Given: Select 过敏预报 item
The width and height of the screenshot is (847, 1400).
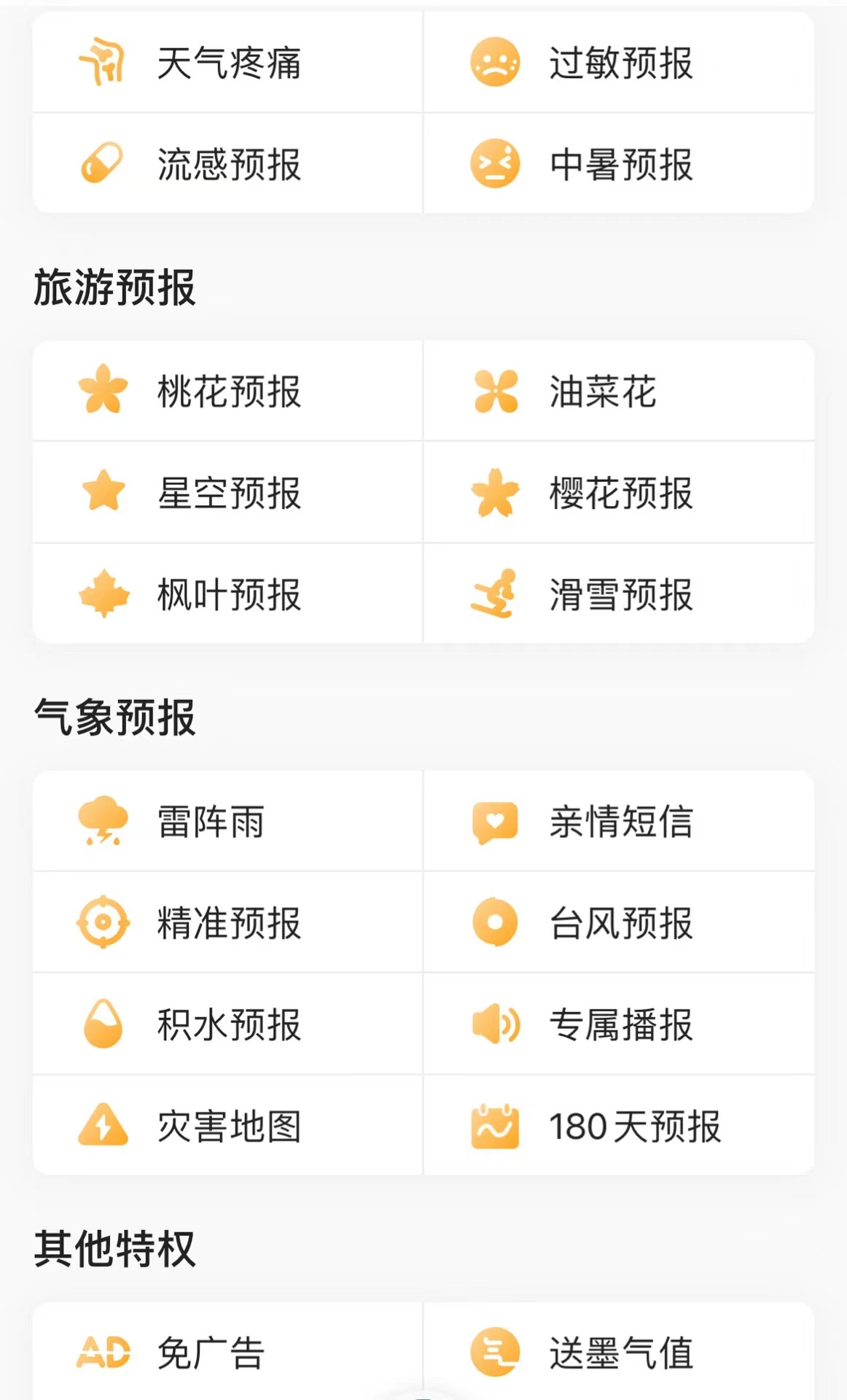Looking at the screenshot, I should coord(619,63).
